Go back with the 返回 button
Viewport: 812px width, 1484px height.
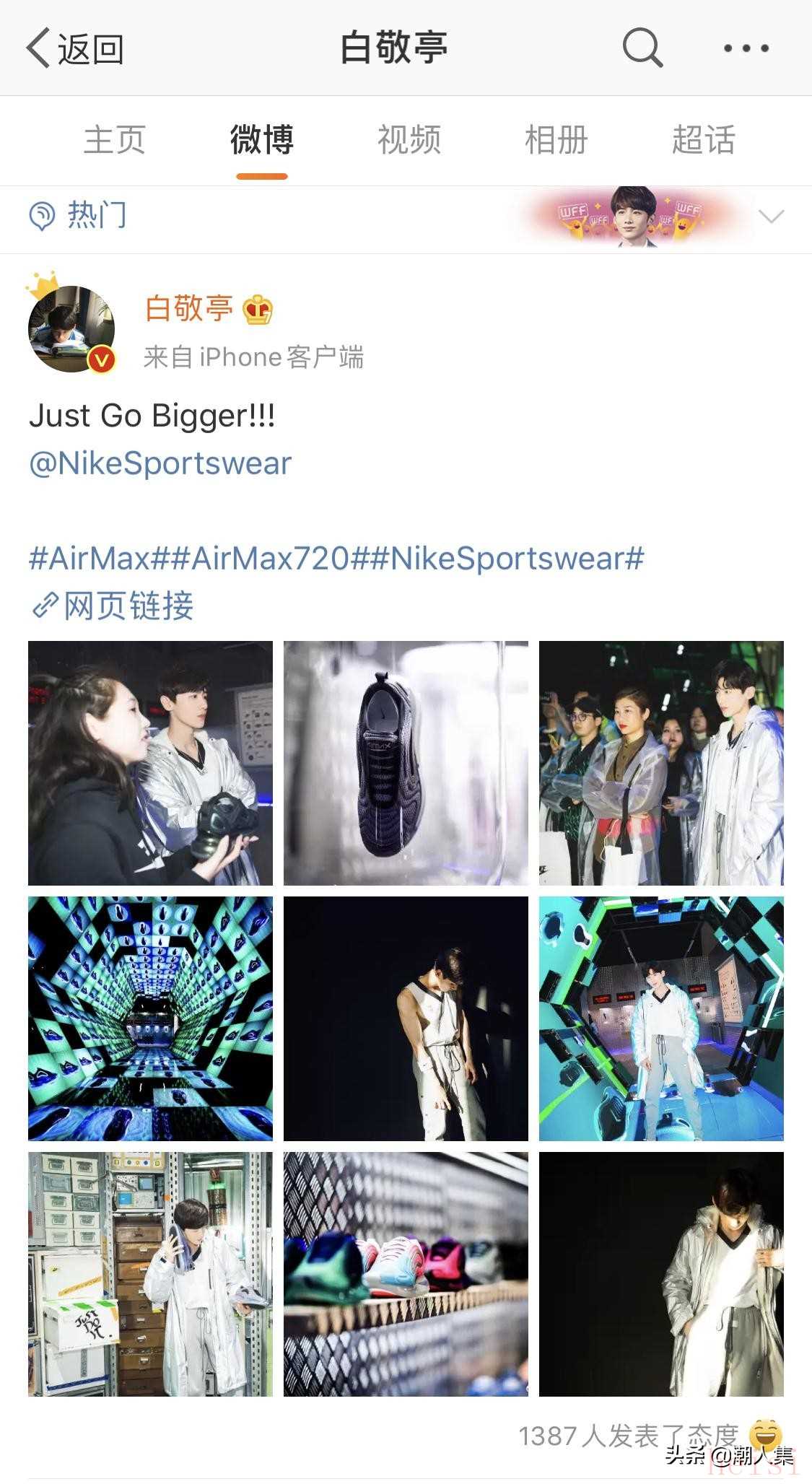click(x=75, y=48)
